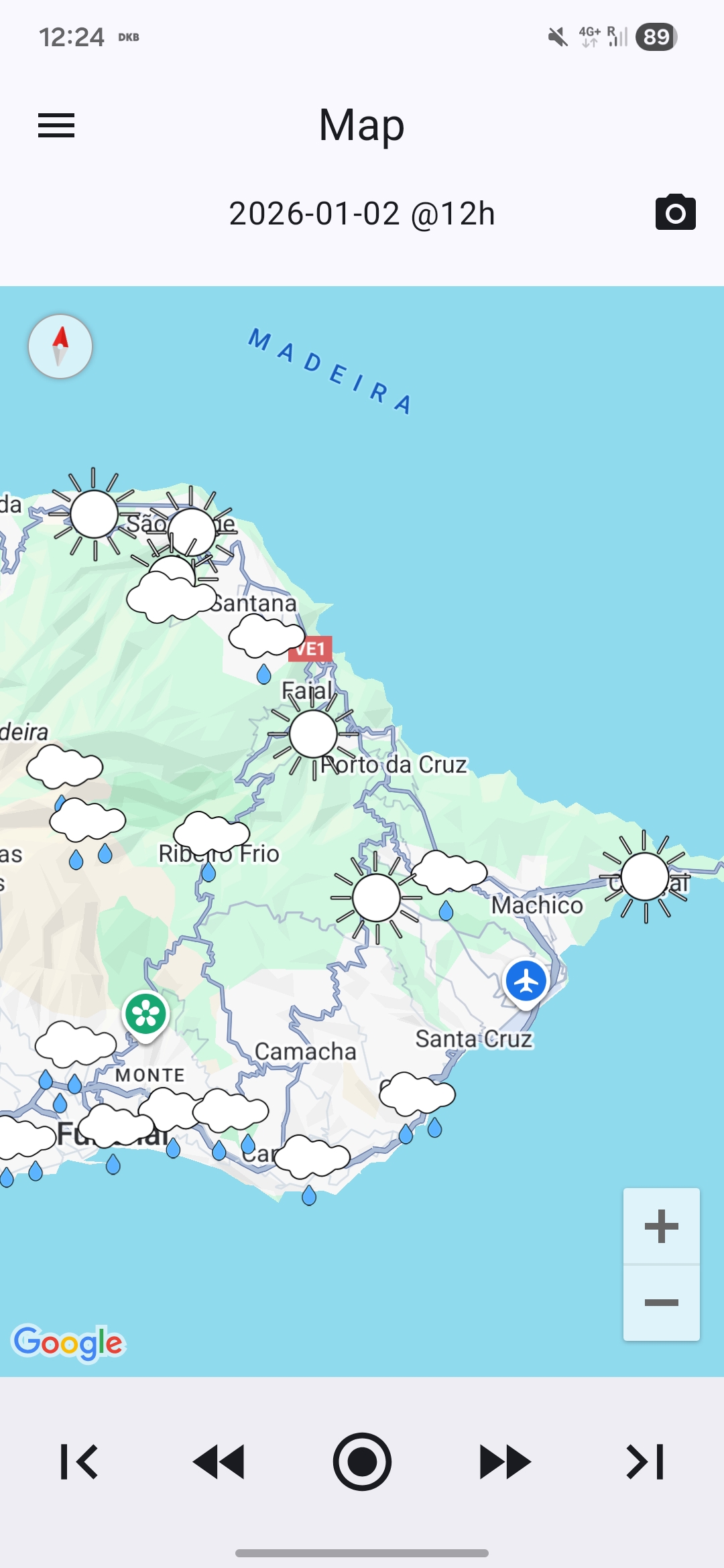This screenshot has height=1568, width=724.
Task: Take a snapshot with the camera icon
Action: click(x=675, y=213)
